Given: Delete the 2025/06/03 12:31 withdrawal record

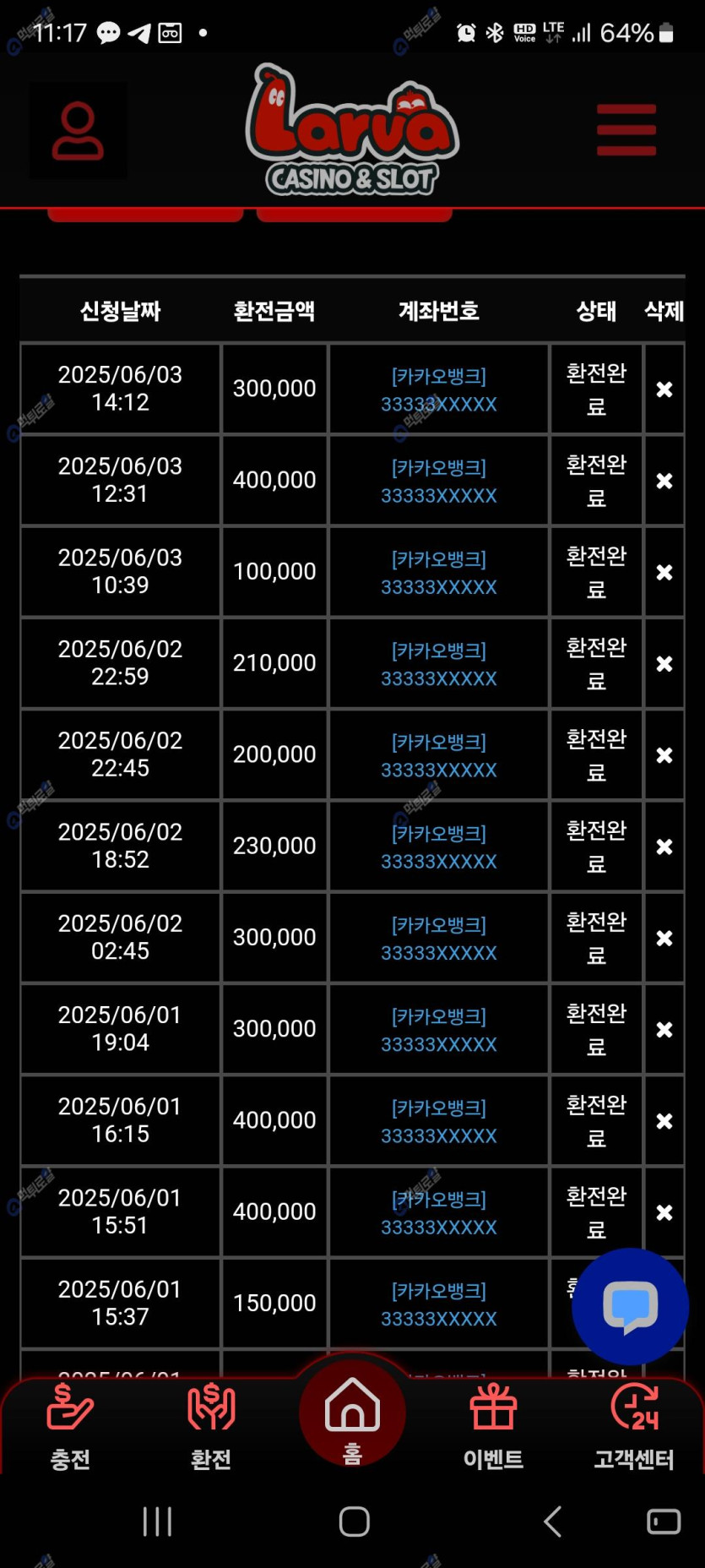Looking at the screenshot, I should 664,481.
